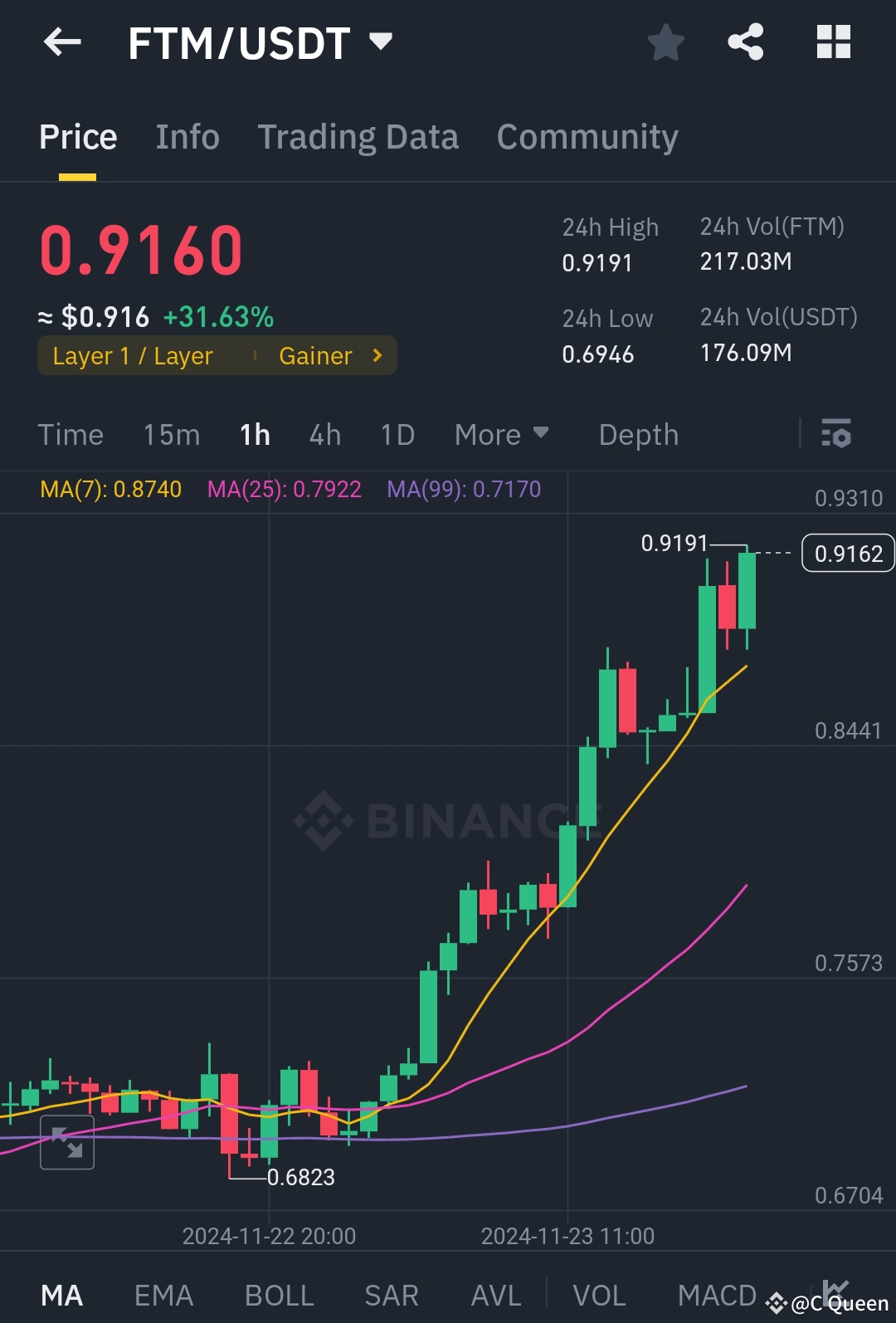Select the 1D candle interval

pos(397,434)
